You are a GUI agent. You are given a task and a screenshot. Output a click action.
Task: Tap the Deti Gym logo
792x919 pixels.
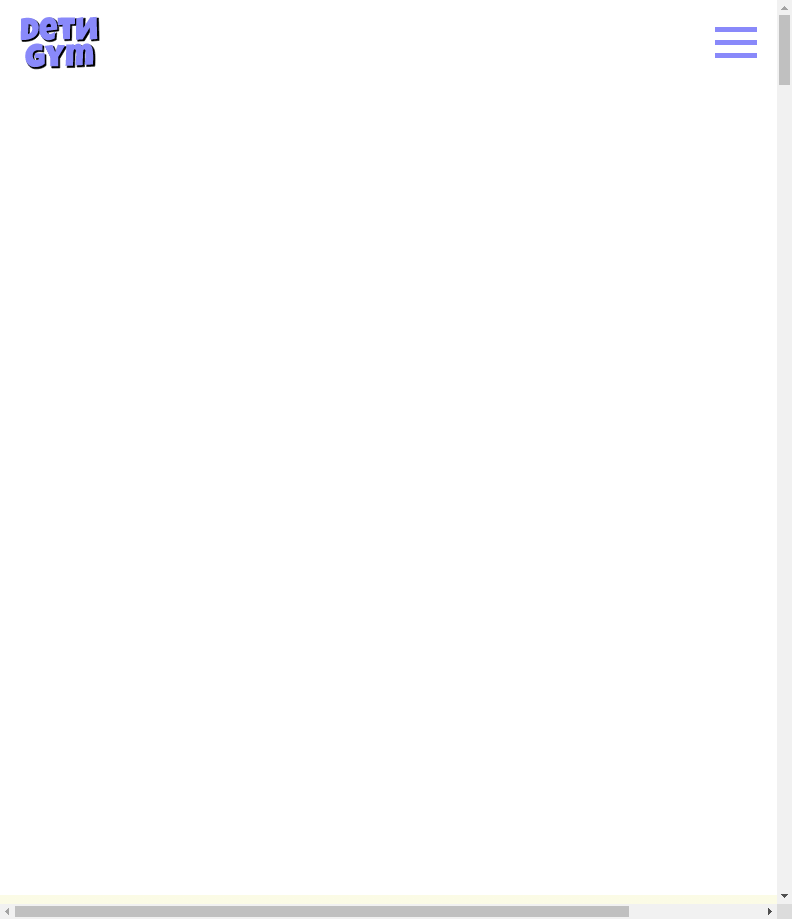tap(60, 43)
